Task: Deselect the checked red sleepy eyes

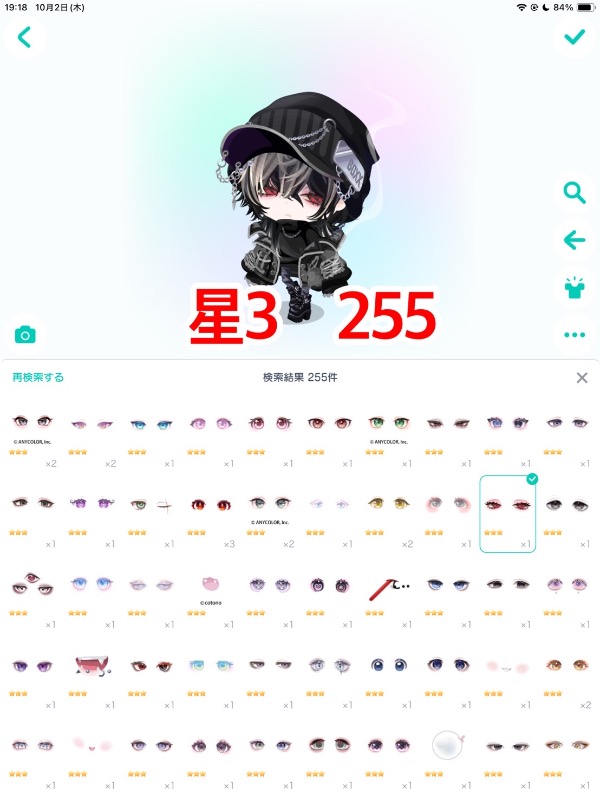Action: (x=507, y=514)
